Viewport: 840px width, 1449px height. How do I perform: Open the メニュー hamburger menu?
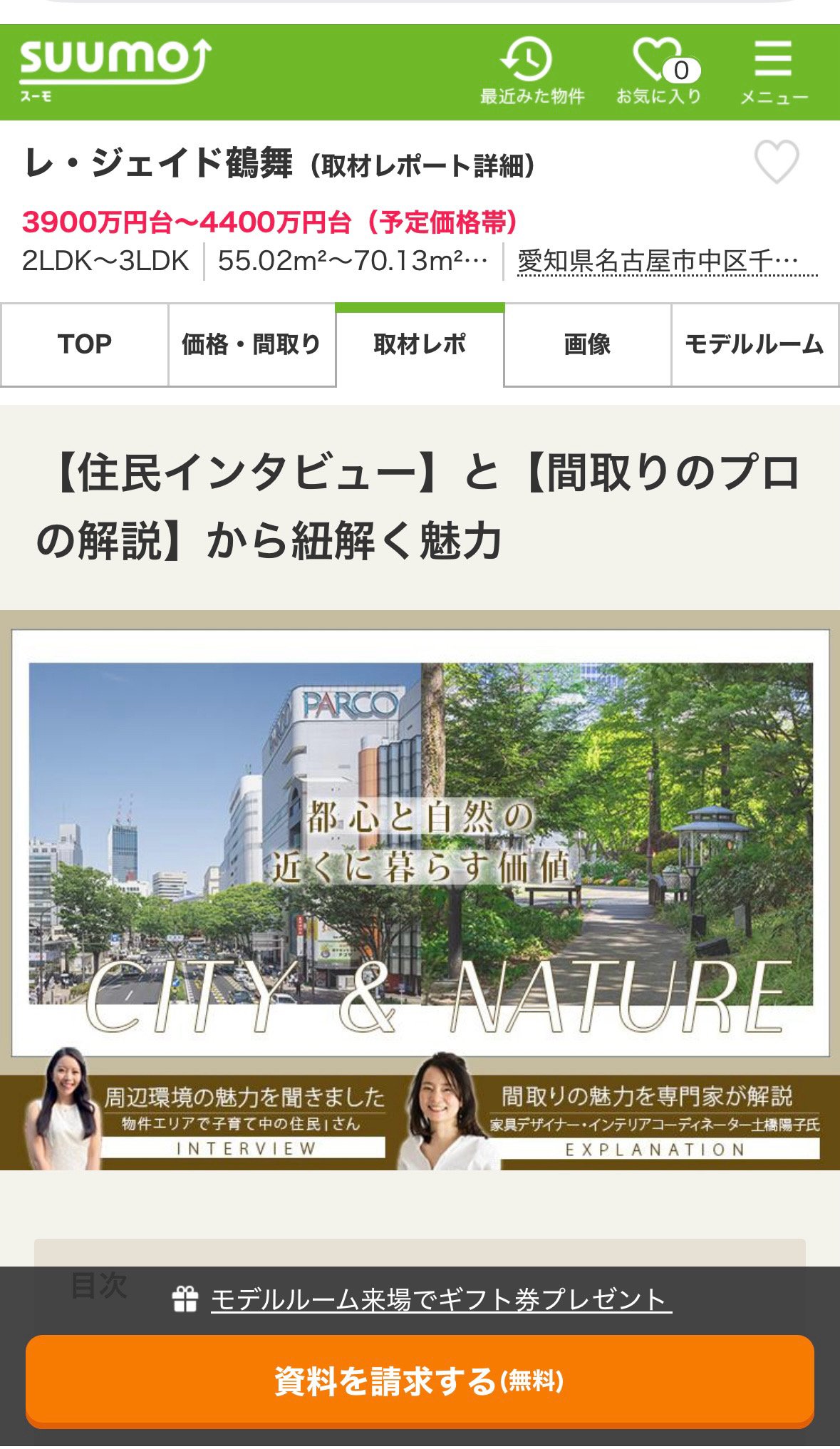click(x=773, y=73)
